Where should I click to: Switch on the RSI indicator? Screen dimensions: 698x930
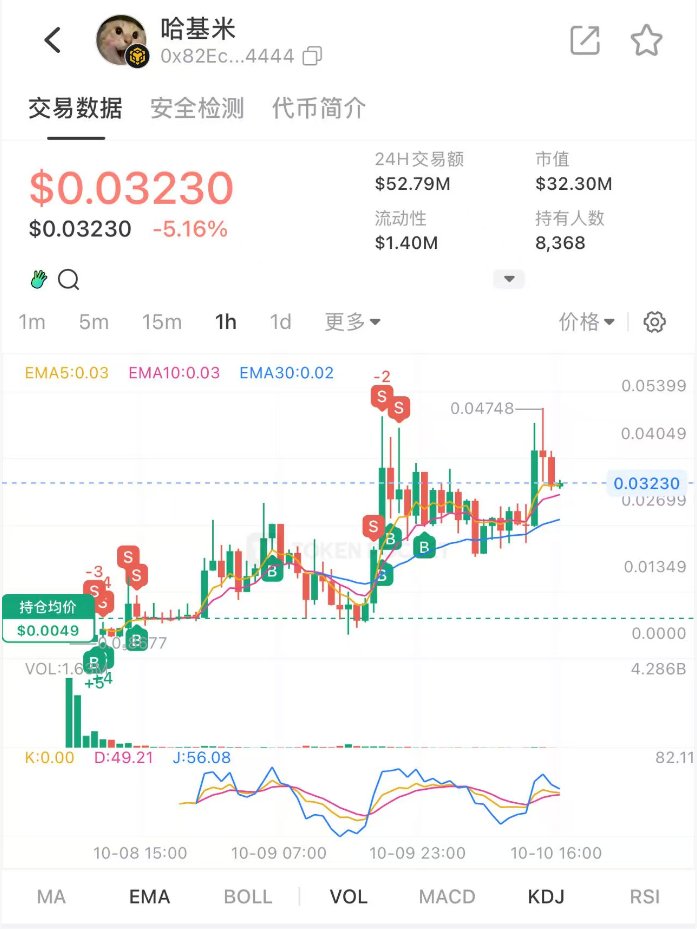coord(644,896)
